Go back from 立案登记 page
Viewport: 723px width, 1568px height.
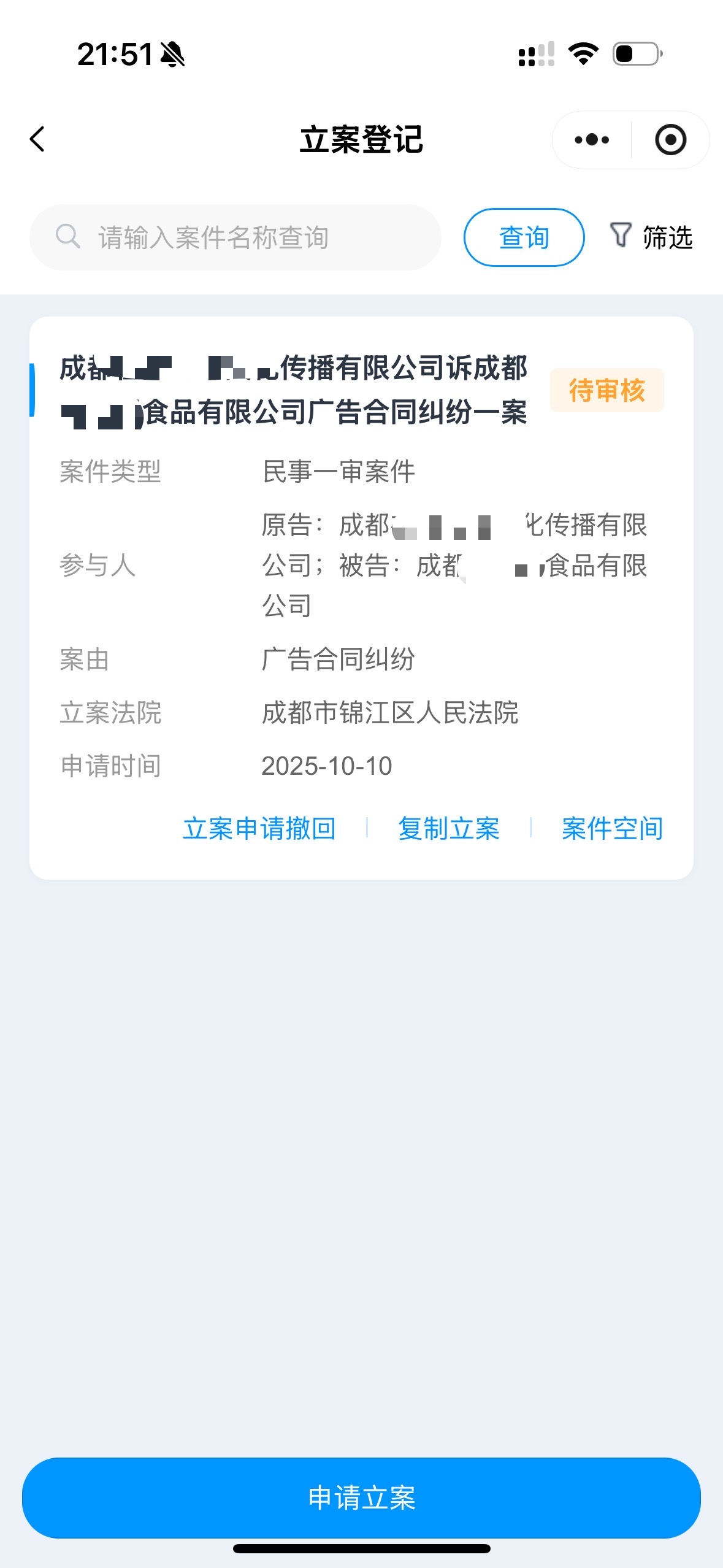[38, 139]
